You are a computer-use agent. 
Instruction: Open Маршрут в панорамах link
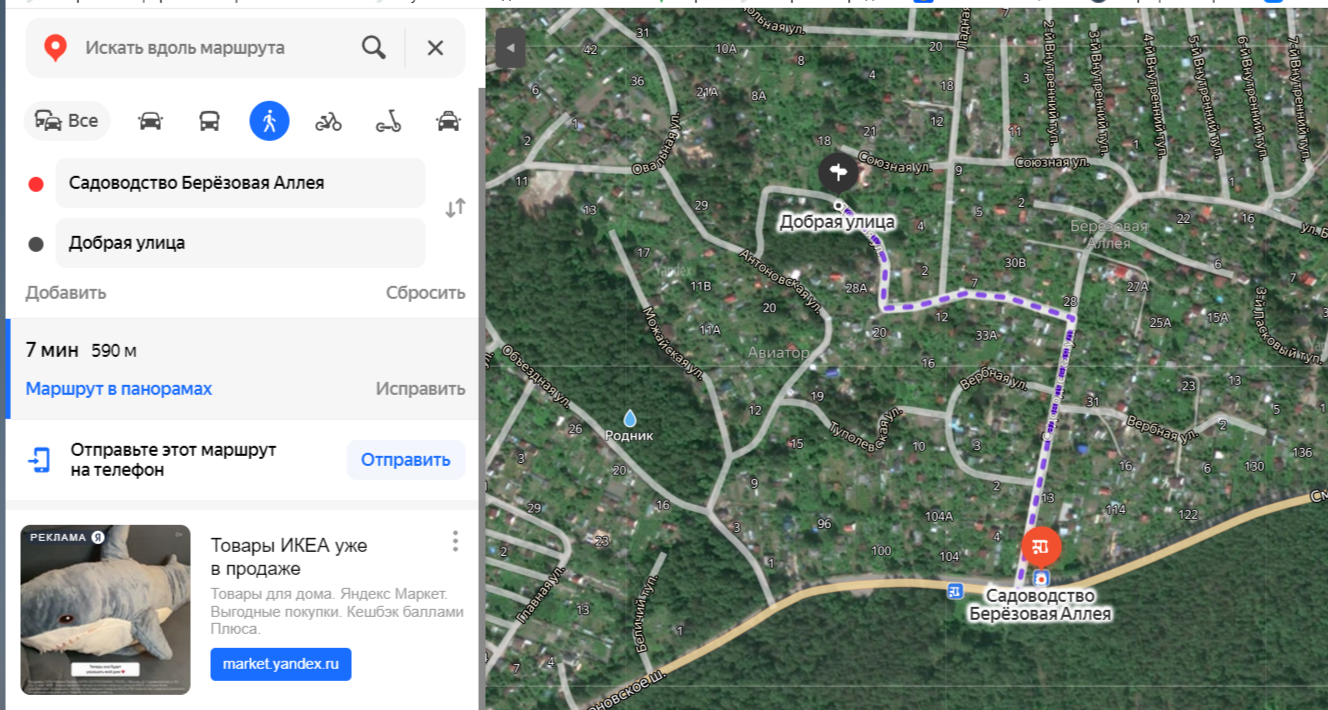point(119,389)
